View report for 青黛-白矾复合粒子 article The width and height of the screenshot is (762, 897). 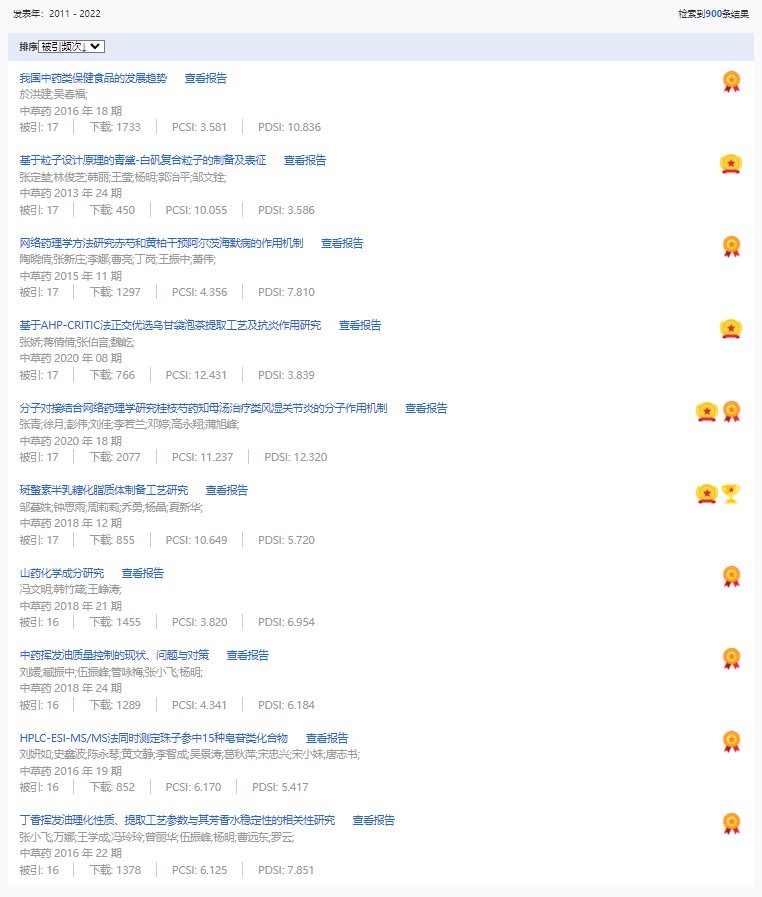tap(305, 160)
